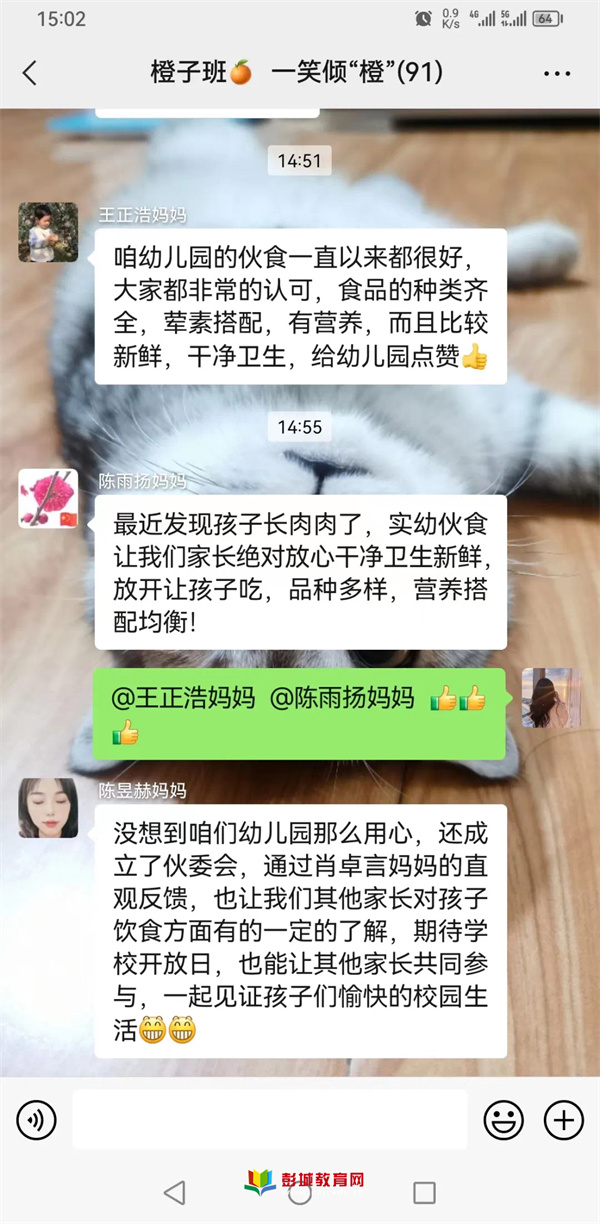This screenshot has height=1224, width=600.
Task: Open the emoji picker
Action: 504,1120
